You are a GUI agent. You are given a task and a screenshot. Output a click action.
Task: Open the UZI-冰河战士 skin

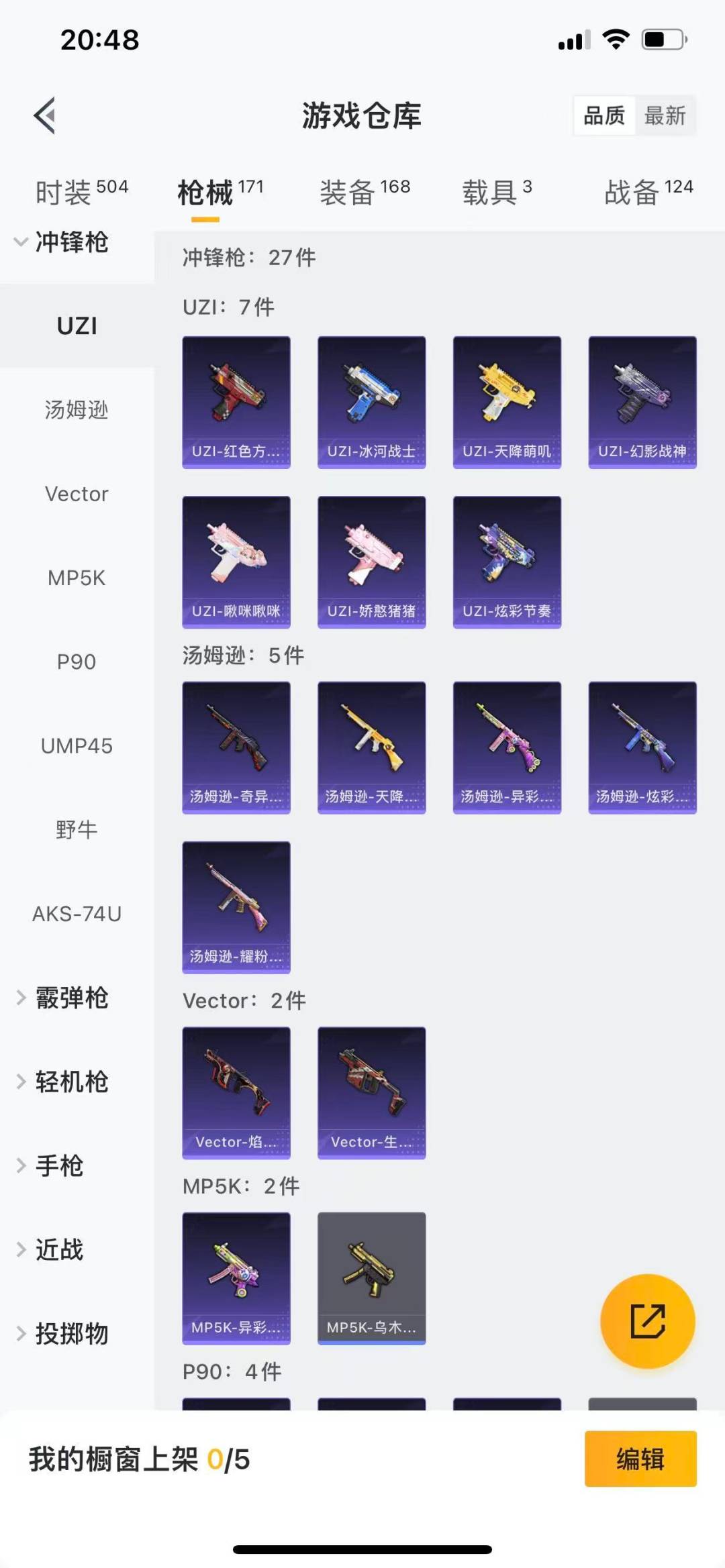(371, 402)
